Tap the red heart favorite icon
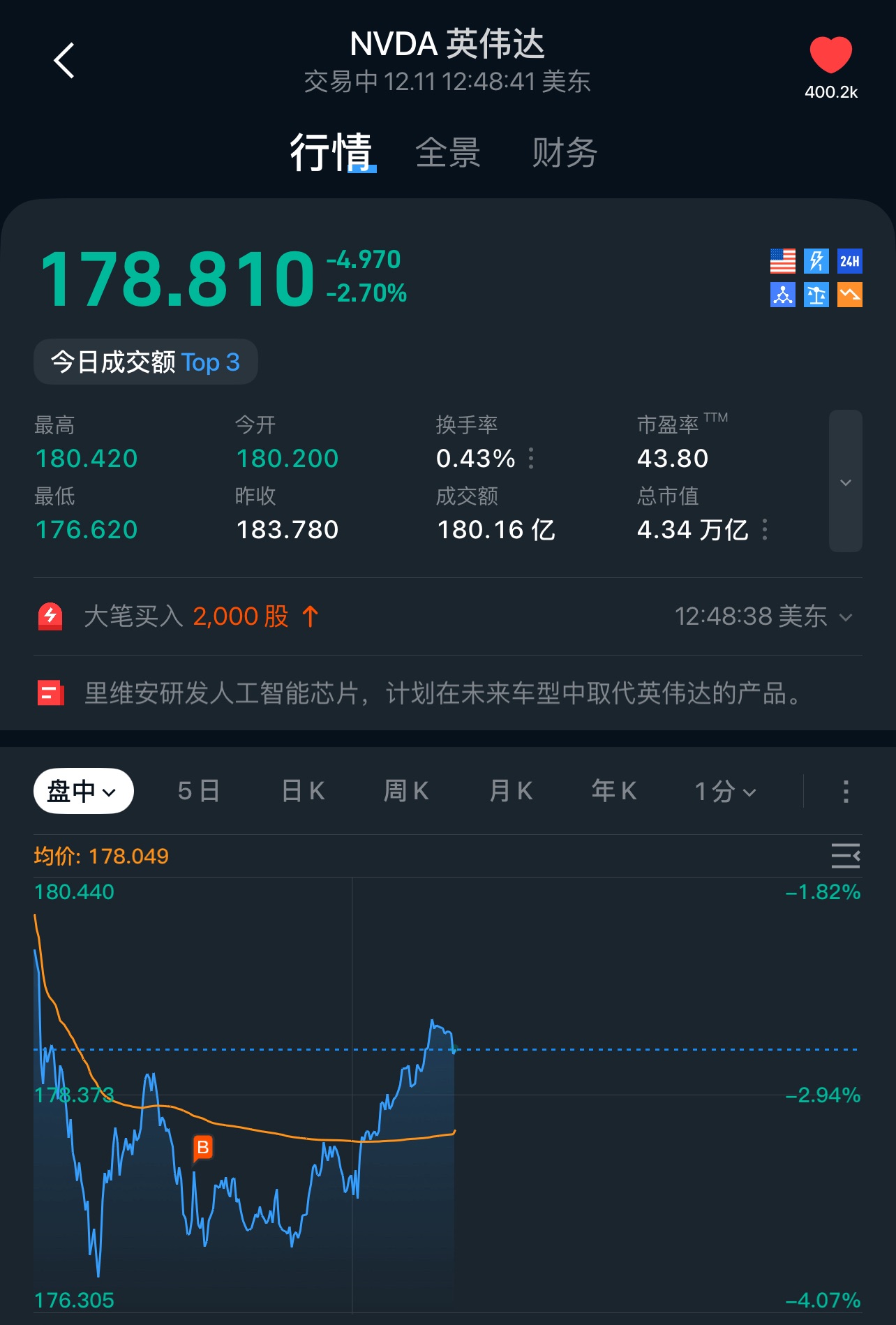The image size is (896, 1325). tap(830, 56)
